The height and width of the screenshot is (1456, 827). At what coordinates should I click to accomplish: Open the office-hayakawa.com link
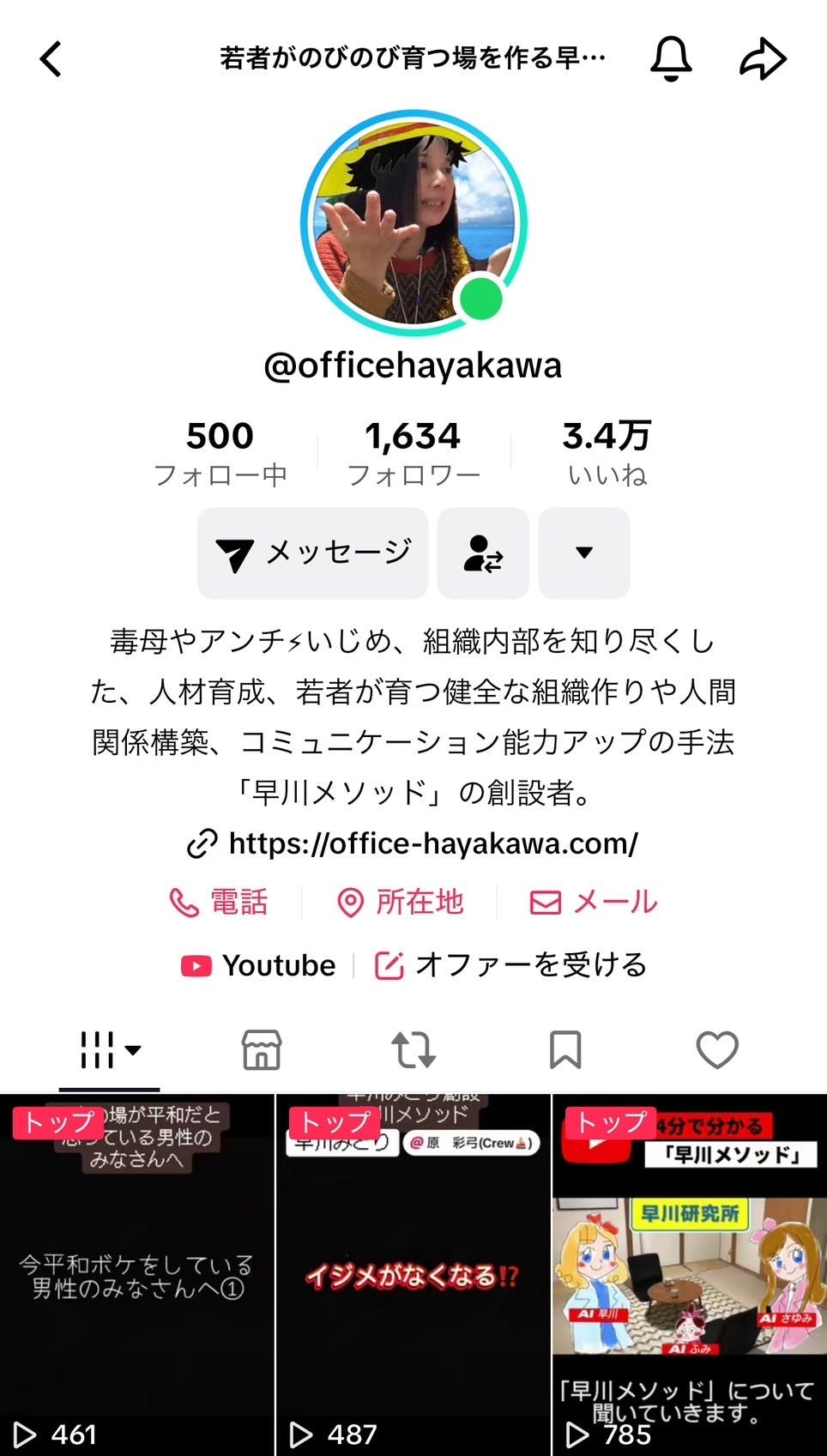click(x=413, y=843)
